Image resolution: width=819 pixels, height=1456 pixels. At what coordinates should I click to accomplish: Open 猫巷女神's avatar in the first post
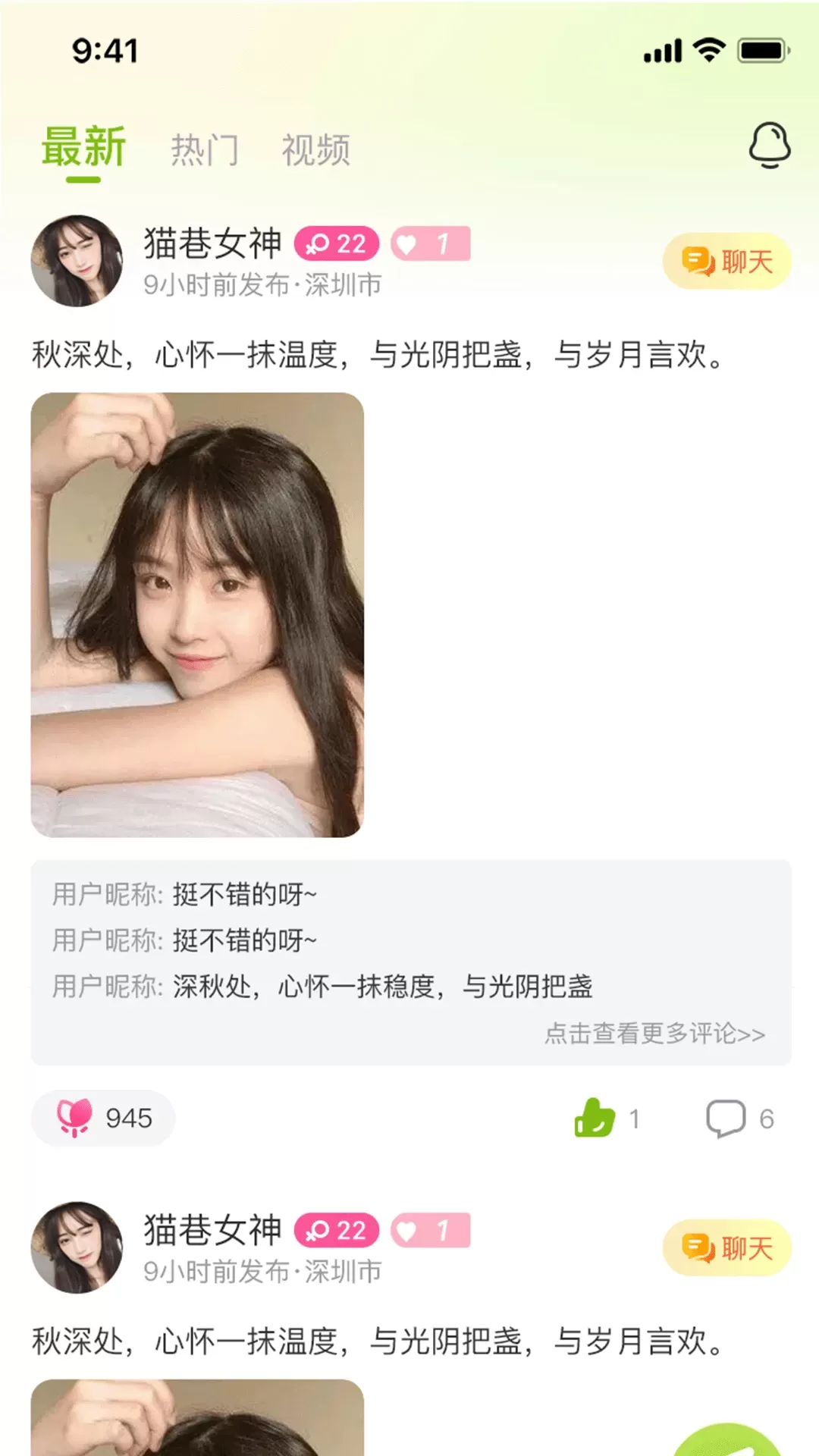tap(77, 261)
